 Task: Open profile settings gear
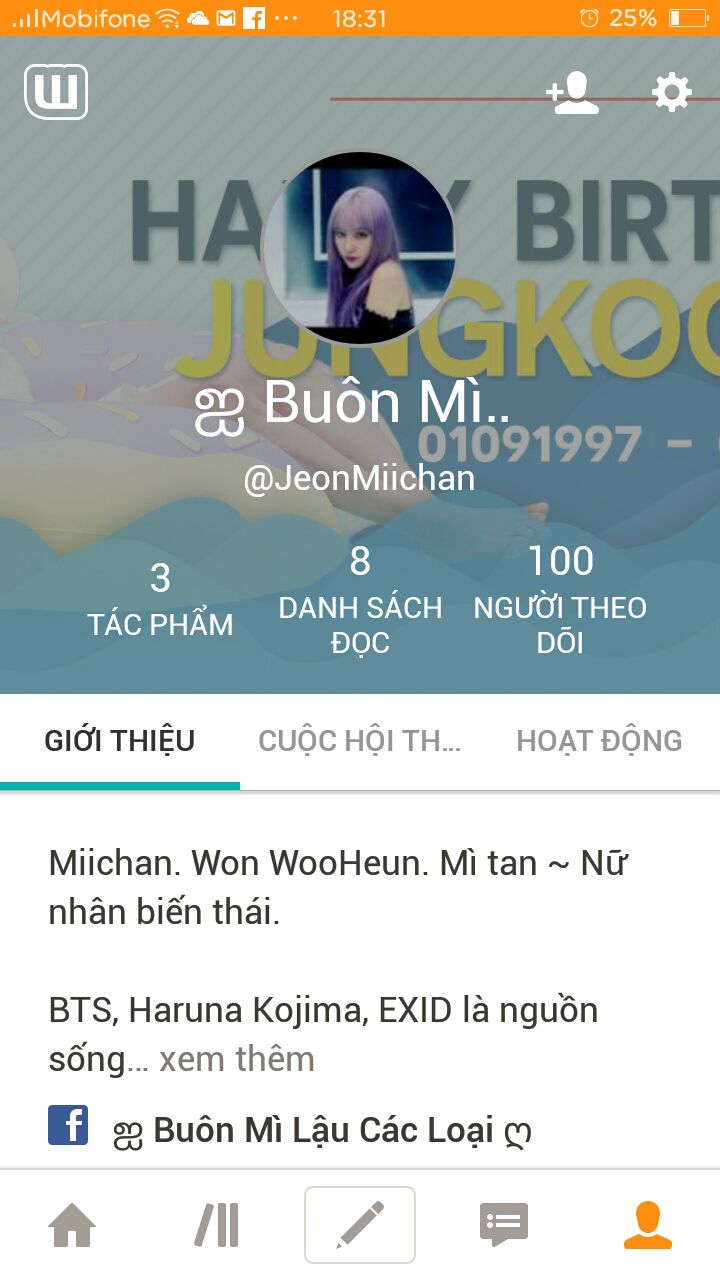click(671, 93)
